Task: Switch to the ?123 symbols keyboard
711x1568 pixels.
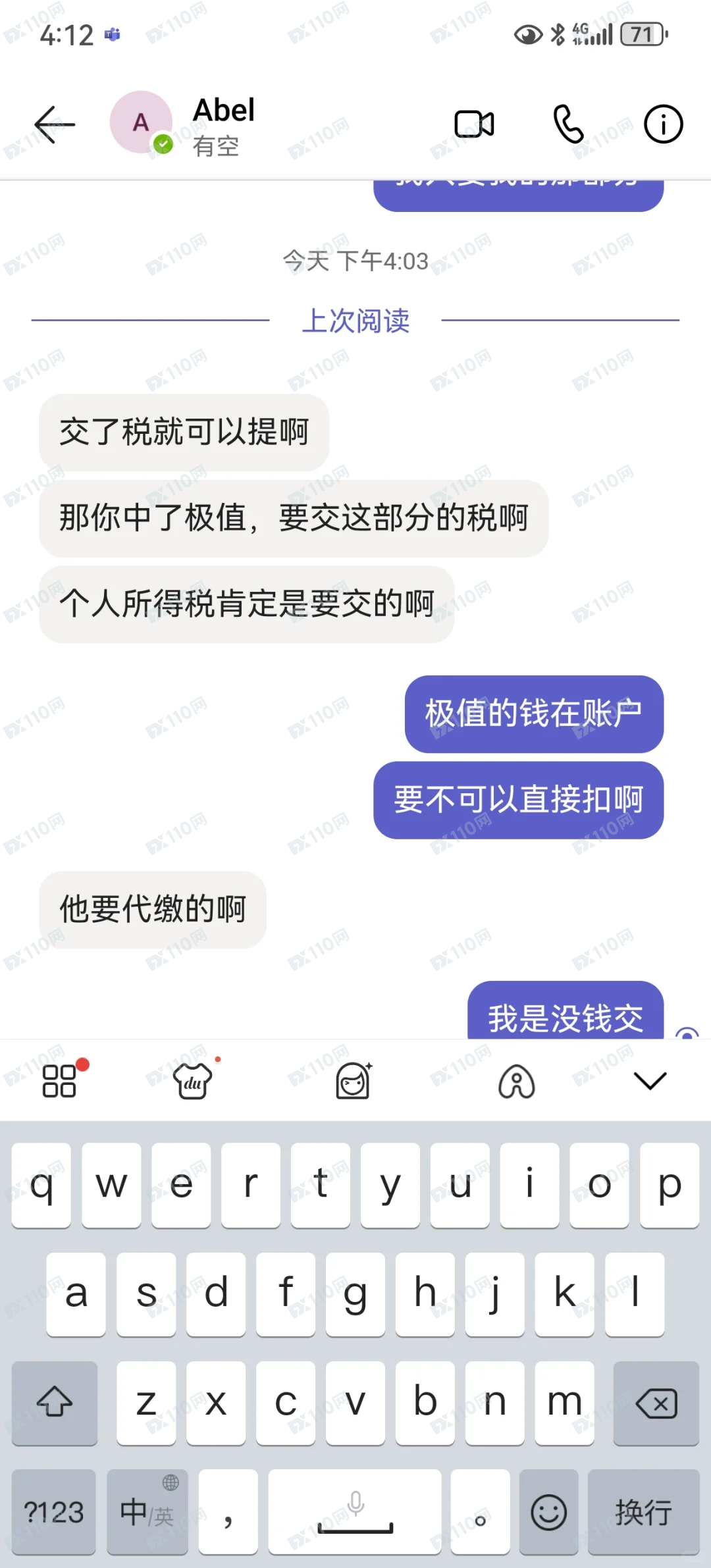Action: click(54, 1512)
